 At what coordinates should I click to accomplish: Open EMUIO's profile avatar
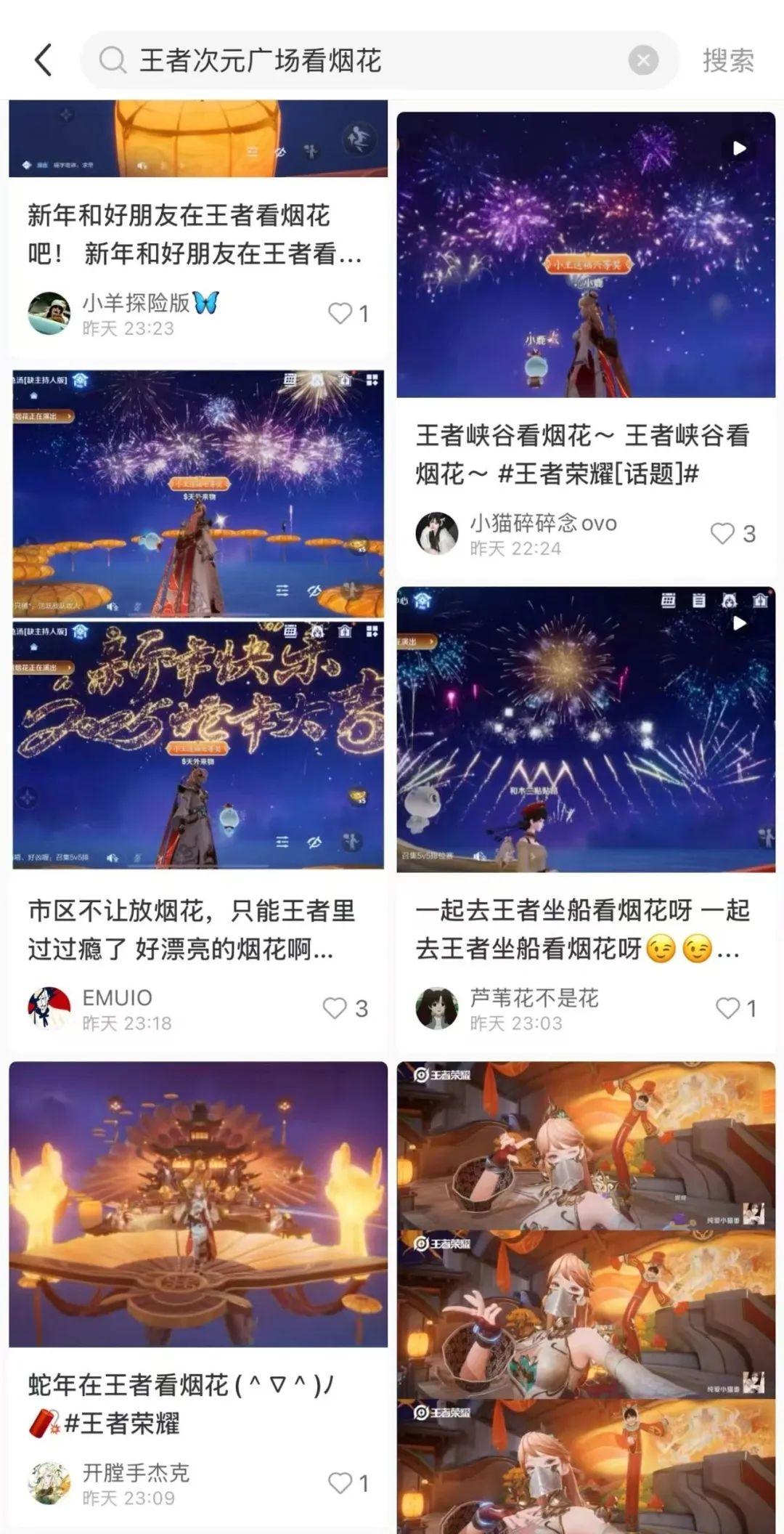pyautogui.click(x=49, y=1007)
